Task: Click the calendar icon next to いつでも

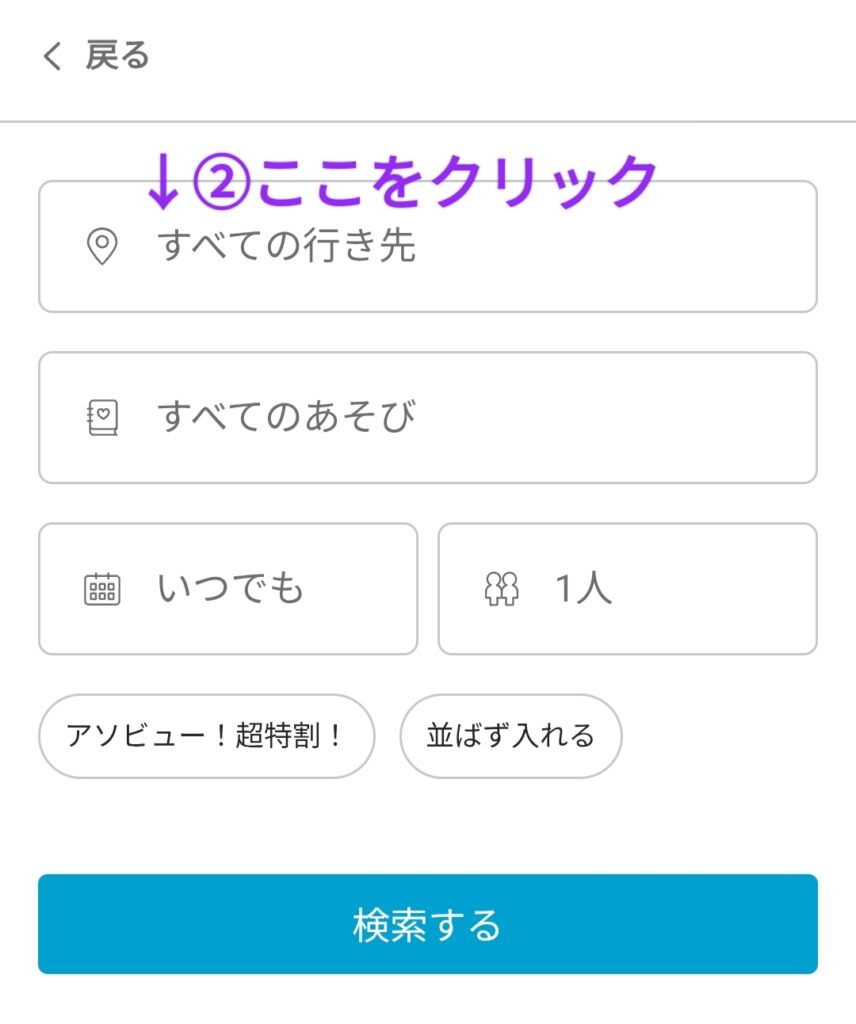Action: [103, 588]
